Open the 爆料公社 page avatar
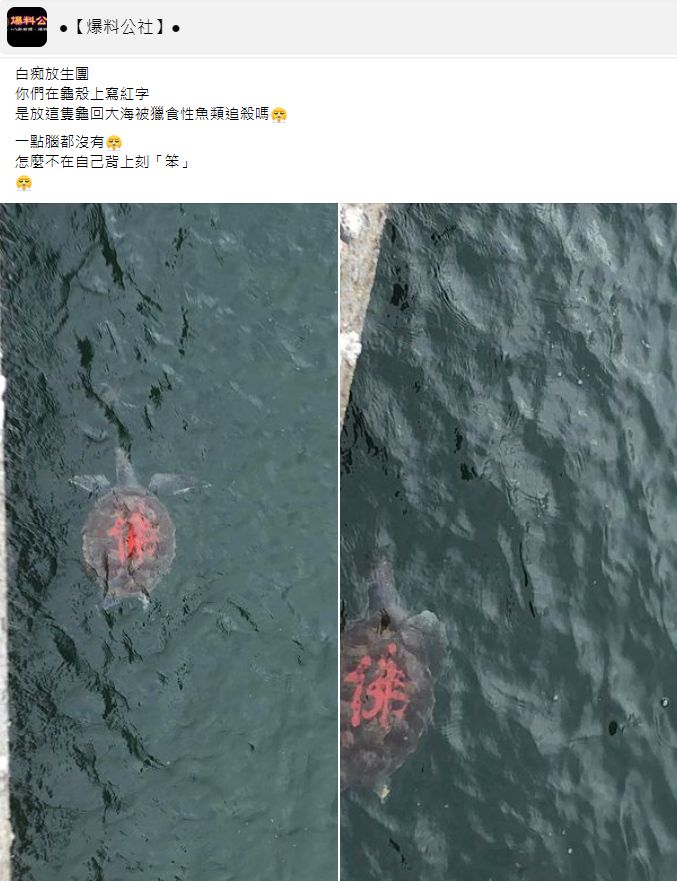The height and width of the screenshot is (882, 677). pos(27,27)
